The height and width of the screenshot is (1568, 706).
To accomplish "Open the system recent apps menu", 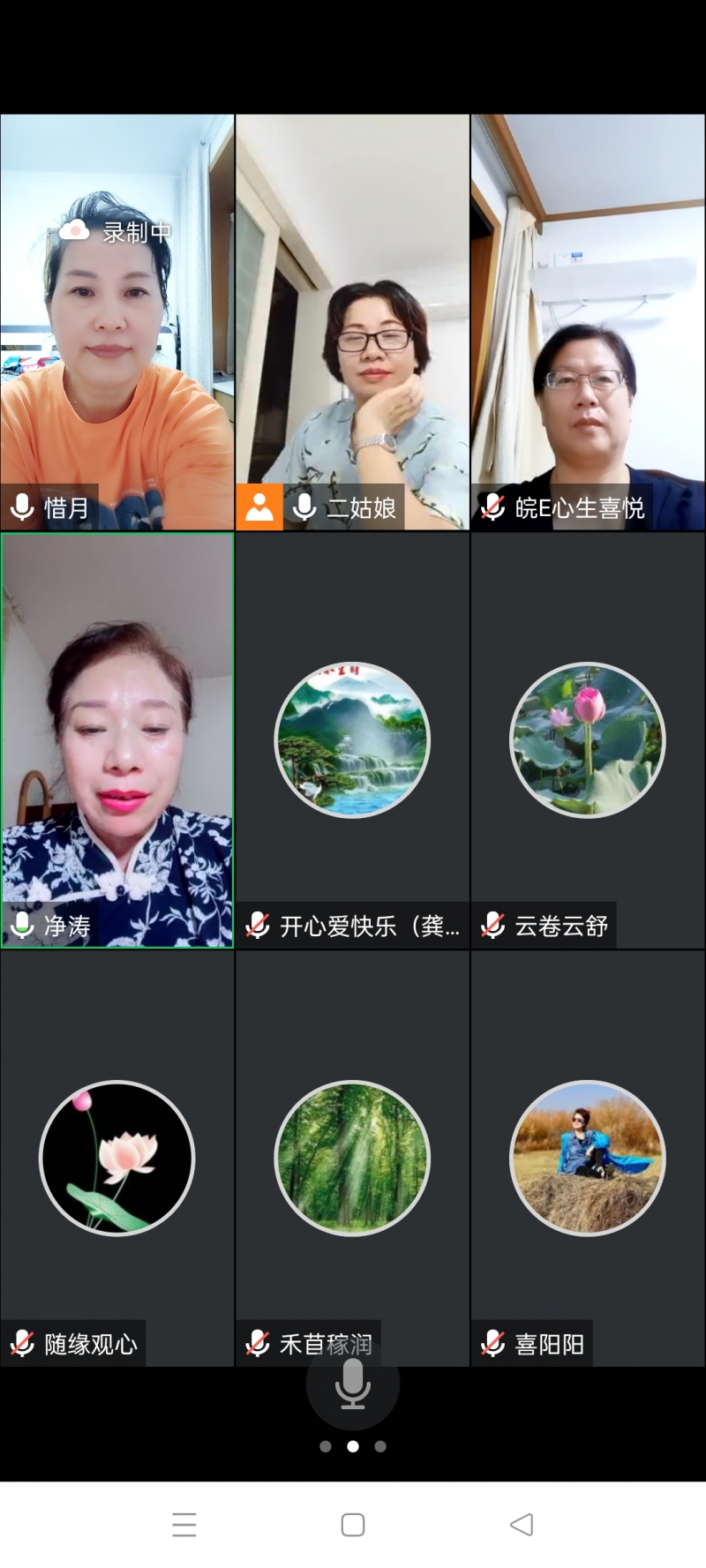I will 184,1524.
